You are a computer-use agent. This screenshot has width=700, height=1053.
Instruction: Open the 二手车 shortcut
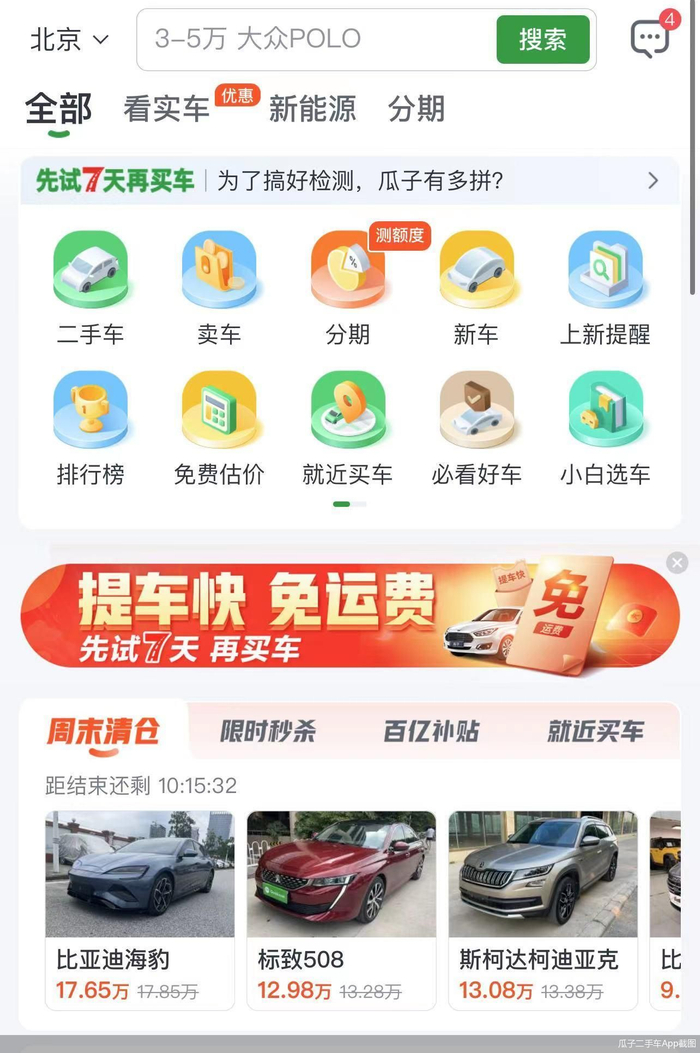tap(90, 288)
